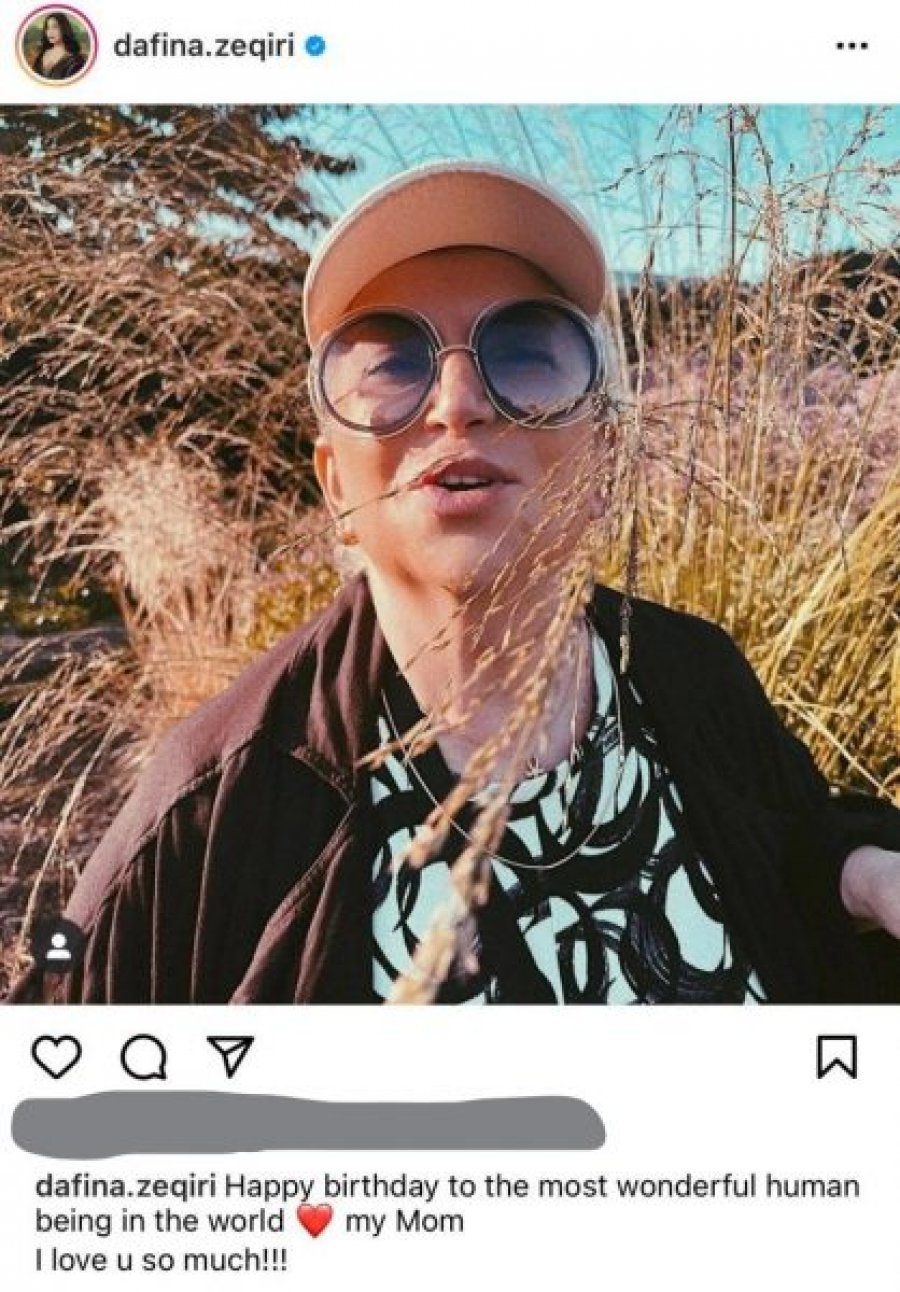Show tagged people on the photo

[58, 946]
